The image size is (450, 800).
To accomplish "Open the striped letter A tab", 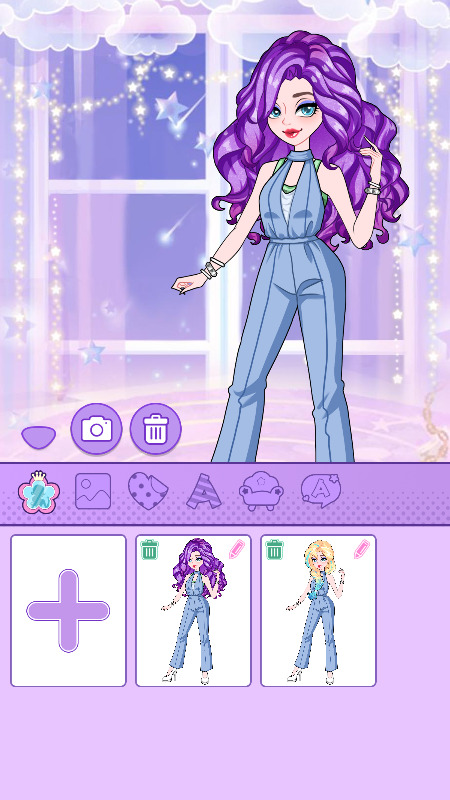I will 204,491.
